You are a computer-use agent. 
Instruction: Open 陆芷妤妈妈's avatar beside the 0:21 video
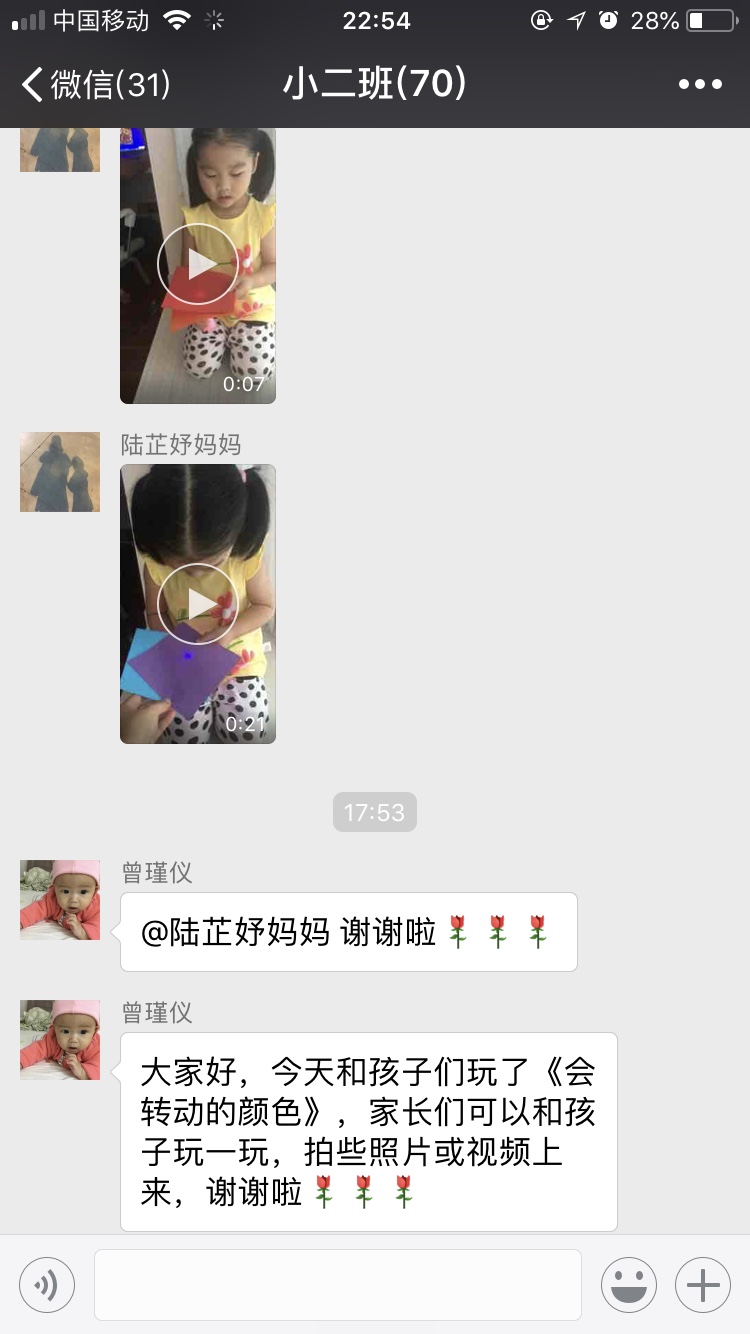pyautogui.click(x=60, y=472)
